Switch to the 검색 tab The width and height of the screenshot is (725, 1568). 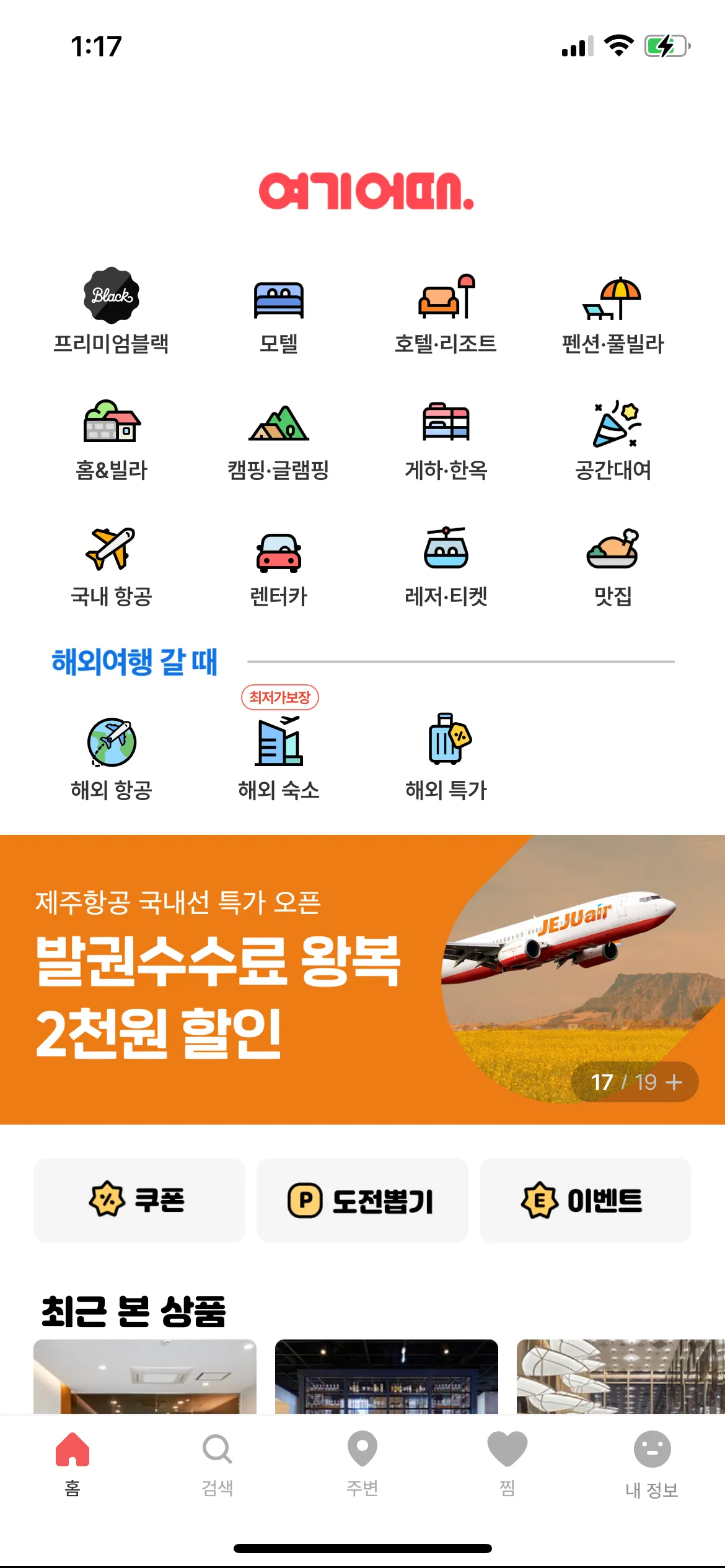(217, 1463)
